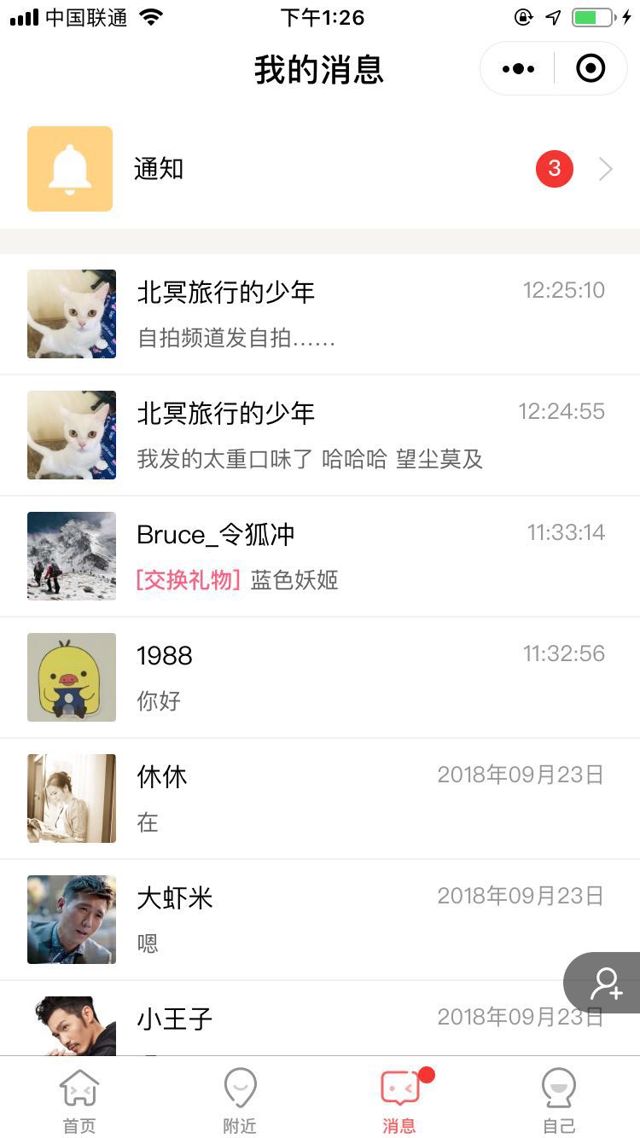Open the chat with Bruce_令狐冲
The image size is (640, 1138).
pyautogui.click(x=320, y=556)
